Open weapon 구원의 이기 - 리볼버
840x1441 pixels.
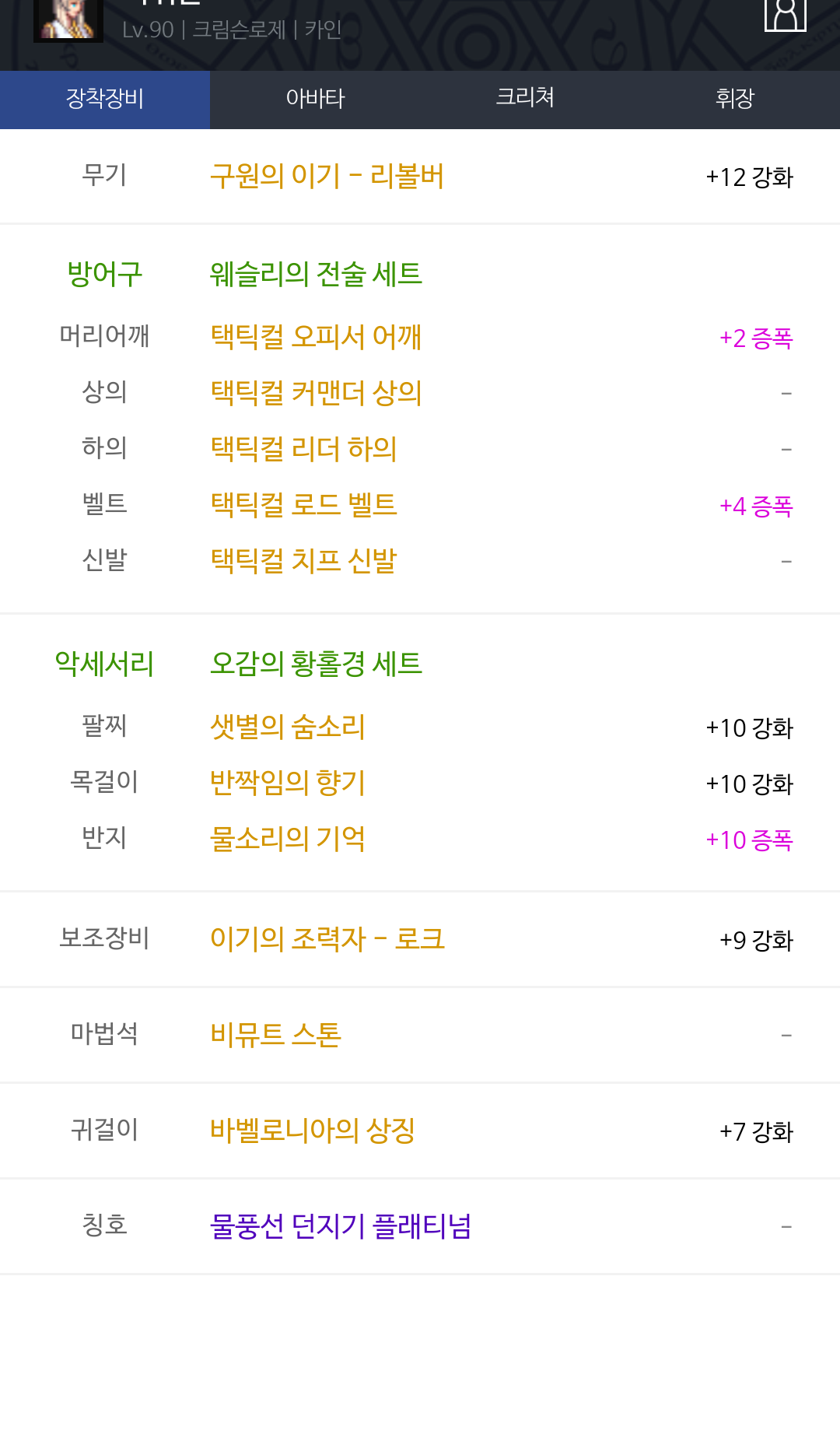point(327,177)
